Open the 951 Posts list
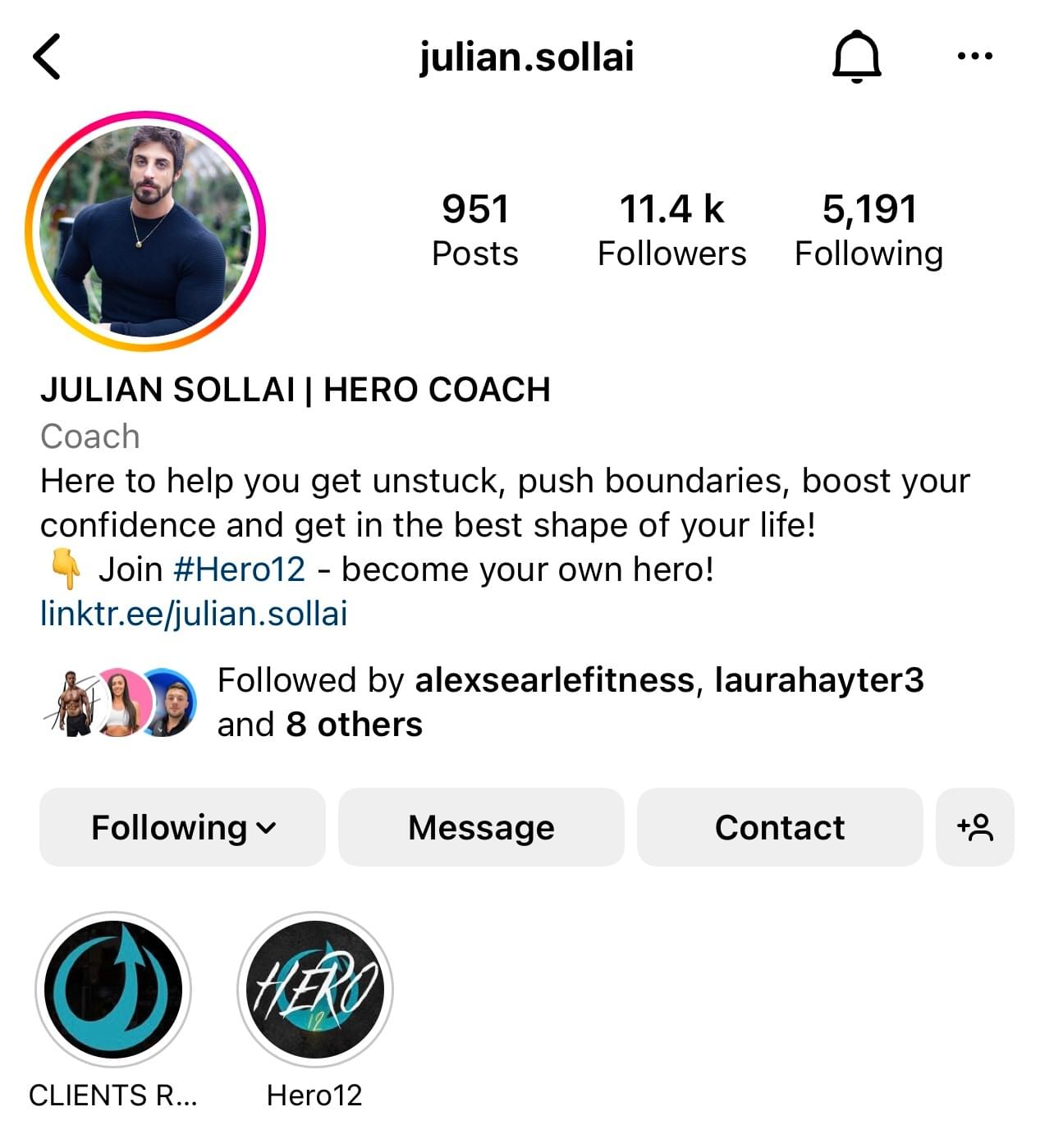The width and height of the screenshot is (1054, 1148). (474, 229)
